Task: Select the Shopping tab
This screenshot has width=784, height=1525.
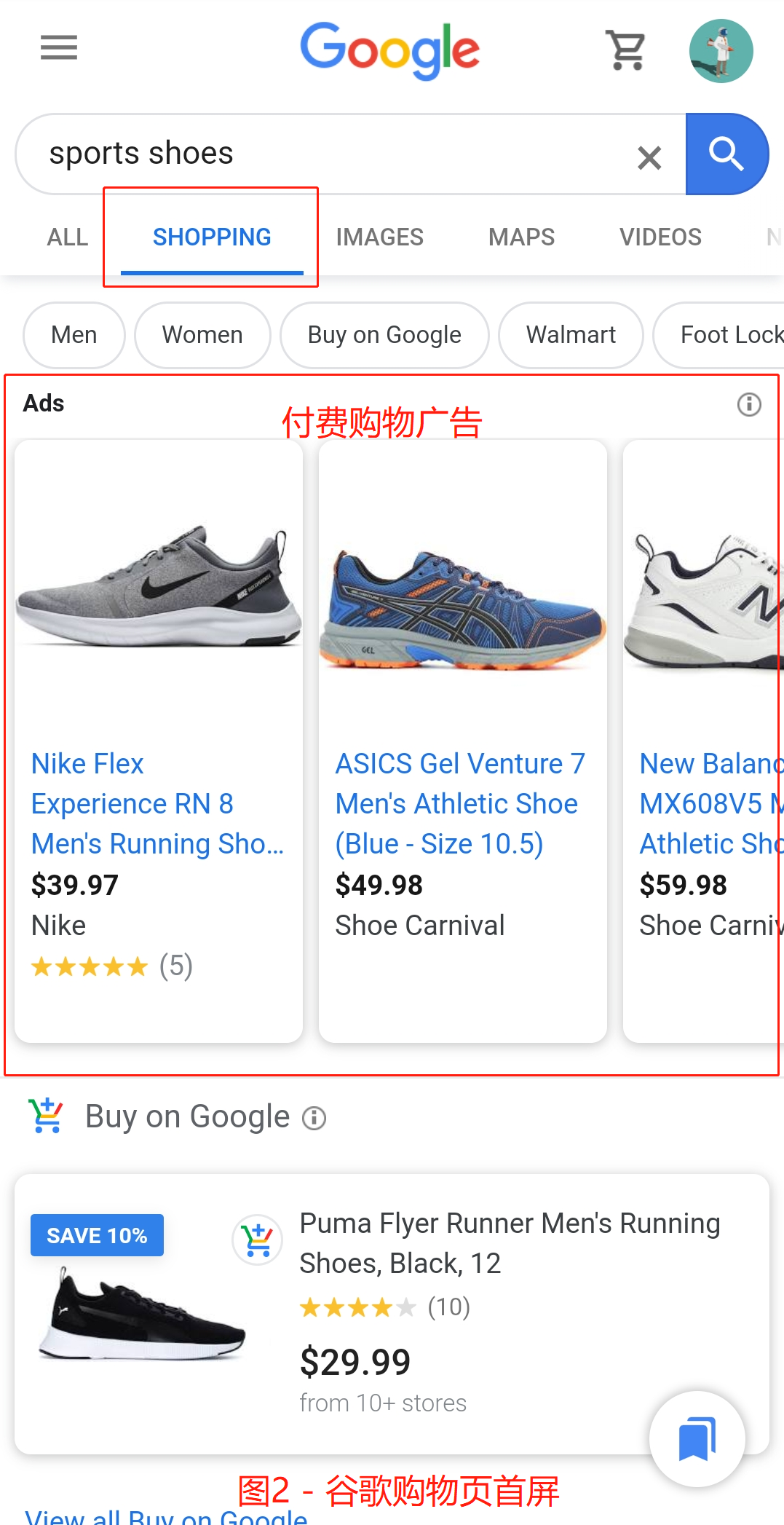Action: tap(212, 237)
